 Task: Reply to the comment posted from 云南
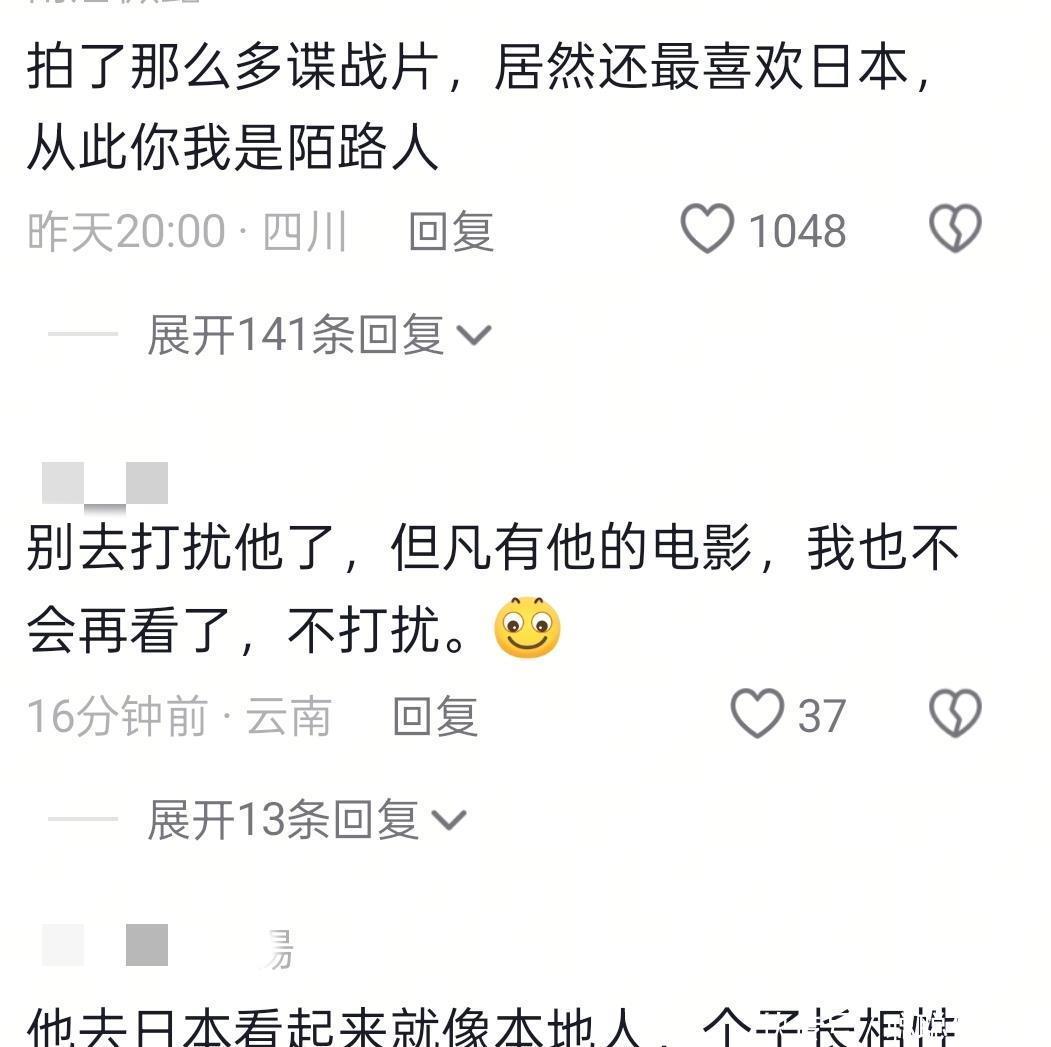[x=435, y=717]
